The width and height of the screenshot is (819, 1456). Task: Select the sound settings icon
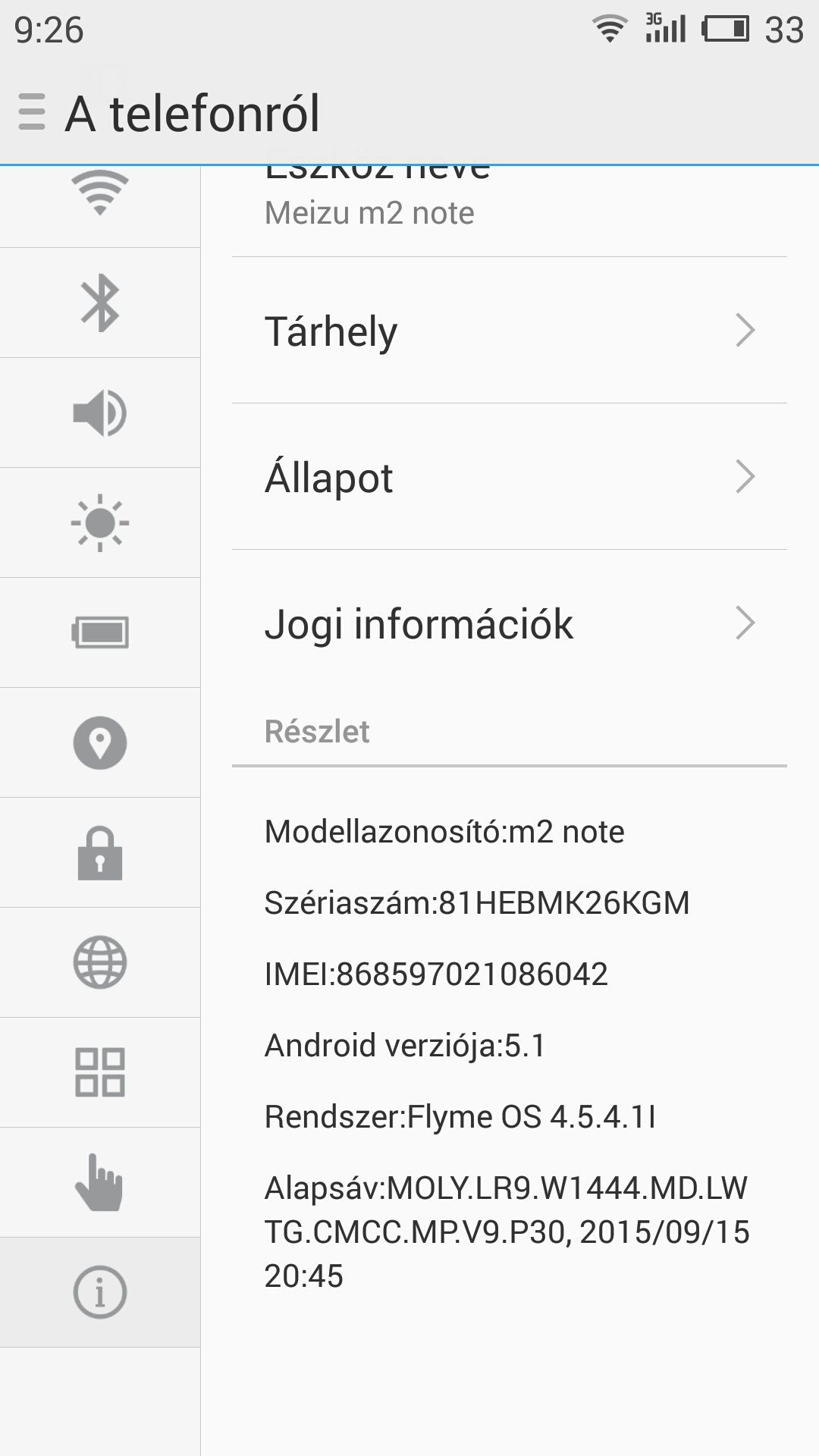pos(100,413)
